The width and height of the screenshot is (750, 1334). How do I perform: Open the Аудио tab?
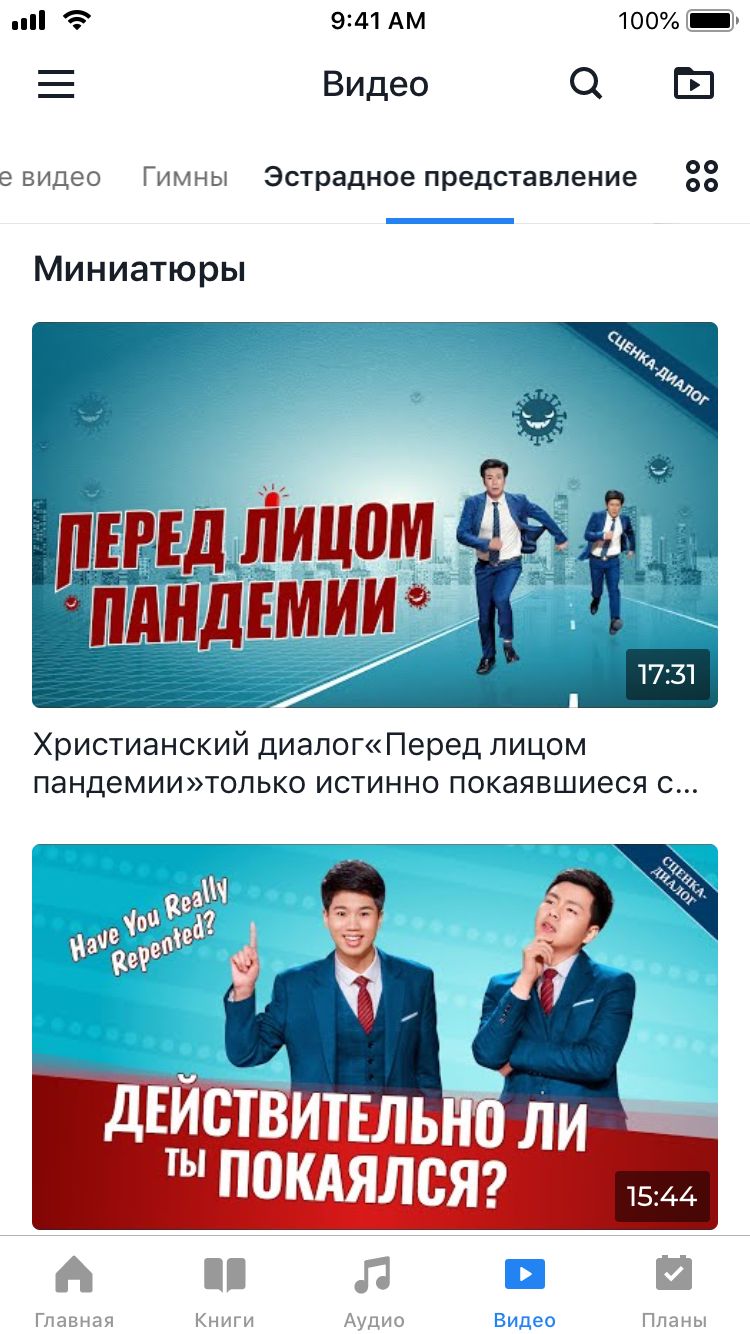coord(374,1290)
